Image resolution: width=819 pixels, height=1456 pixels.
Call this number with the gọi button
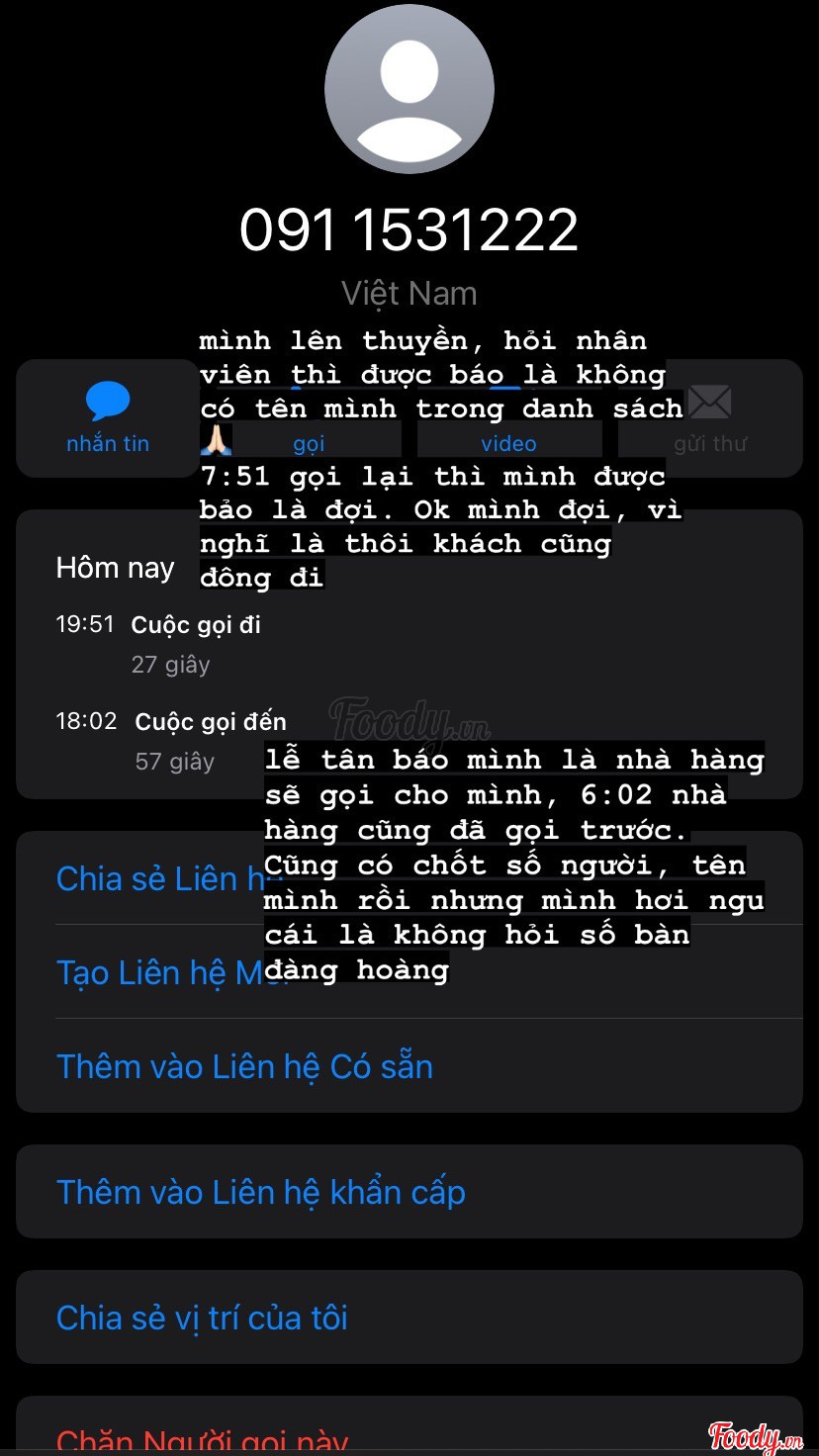pos(309,418)
